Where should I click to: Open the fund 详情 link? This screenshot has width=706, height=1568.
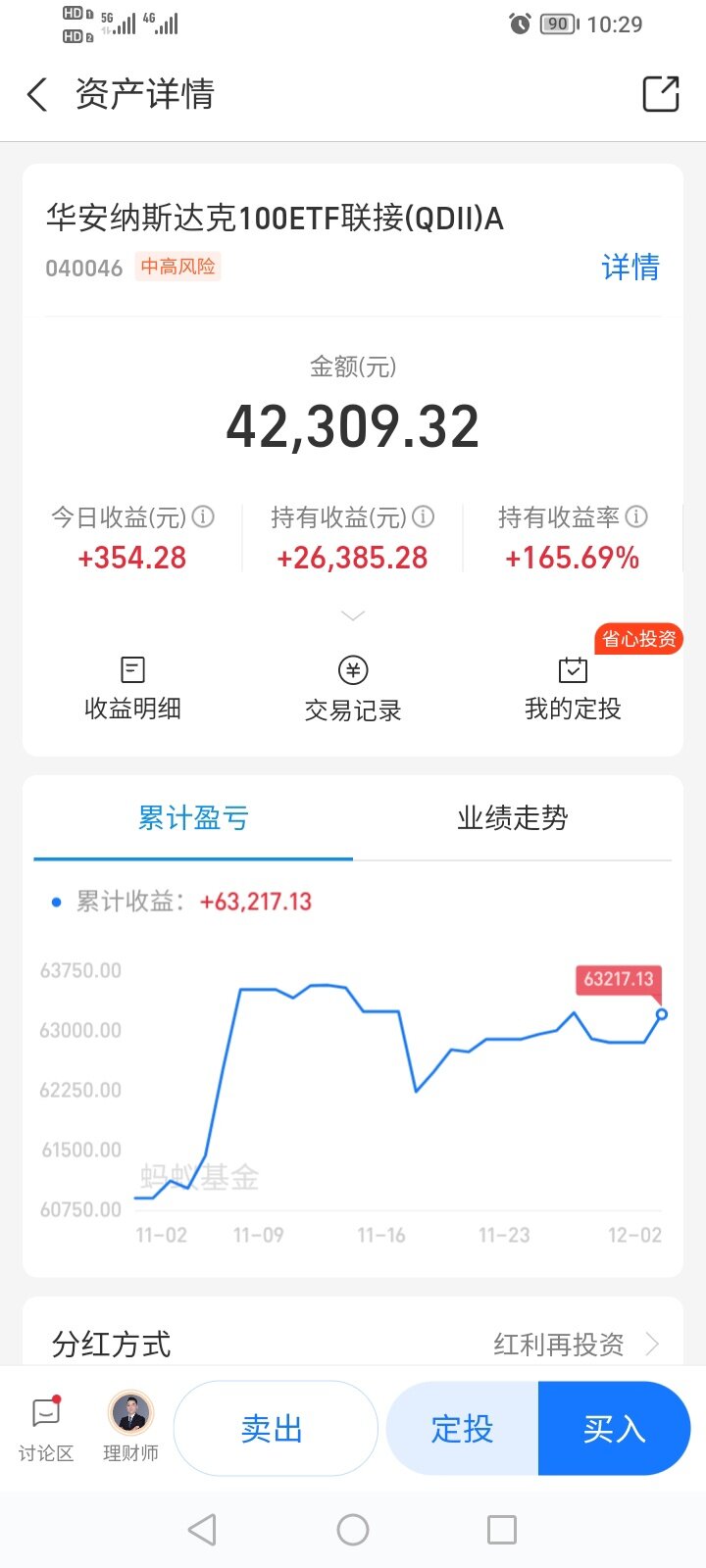pos(630,268)
